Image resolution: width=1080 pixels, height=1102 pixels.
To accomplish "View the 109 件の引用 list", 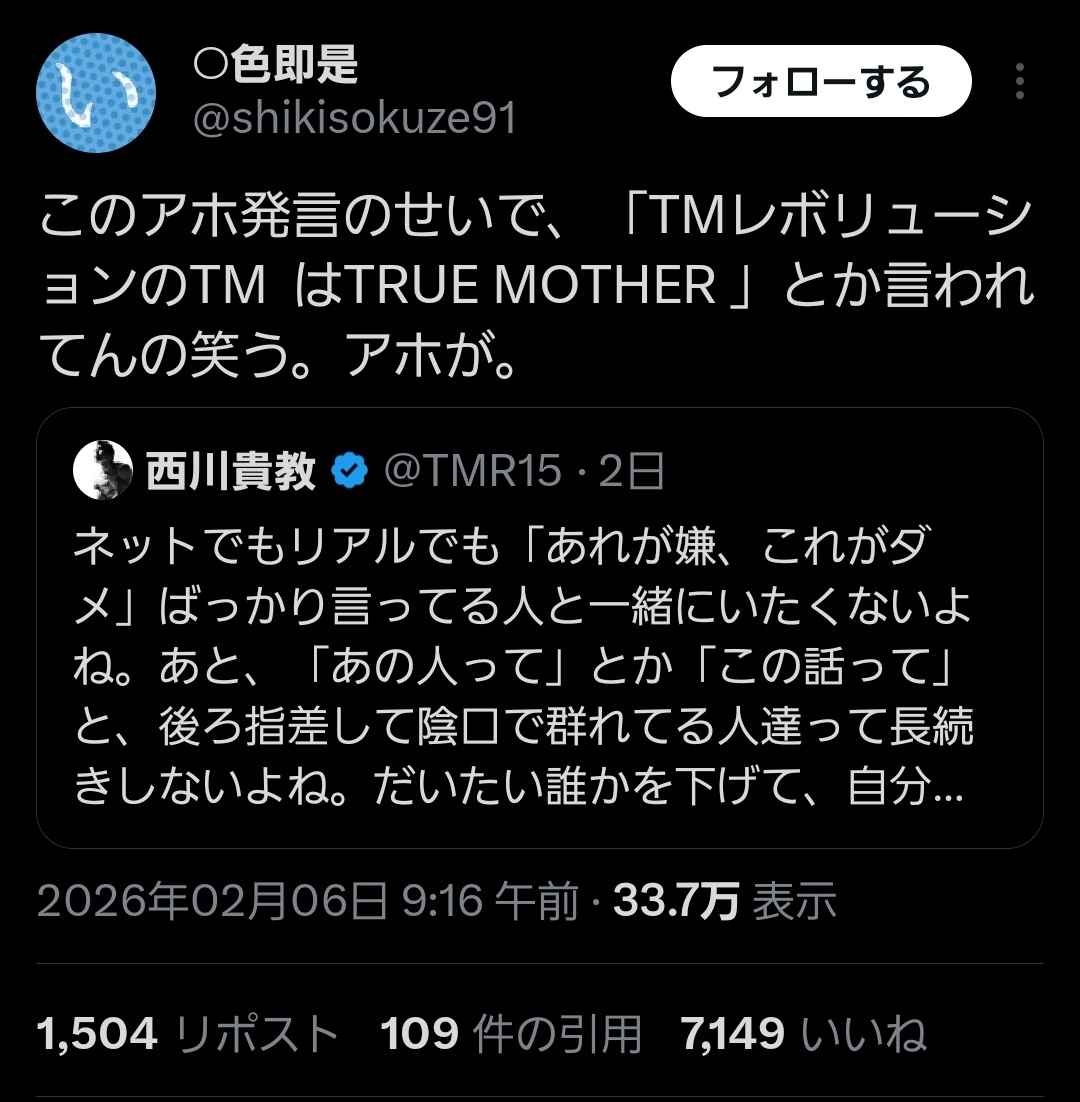I will point(510,1034).
